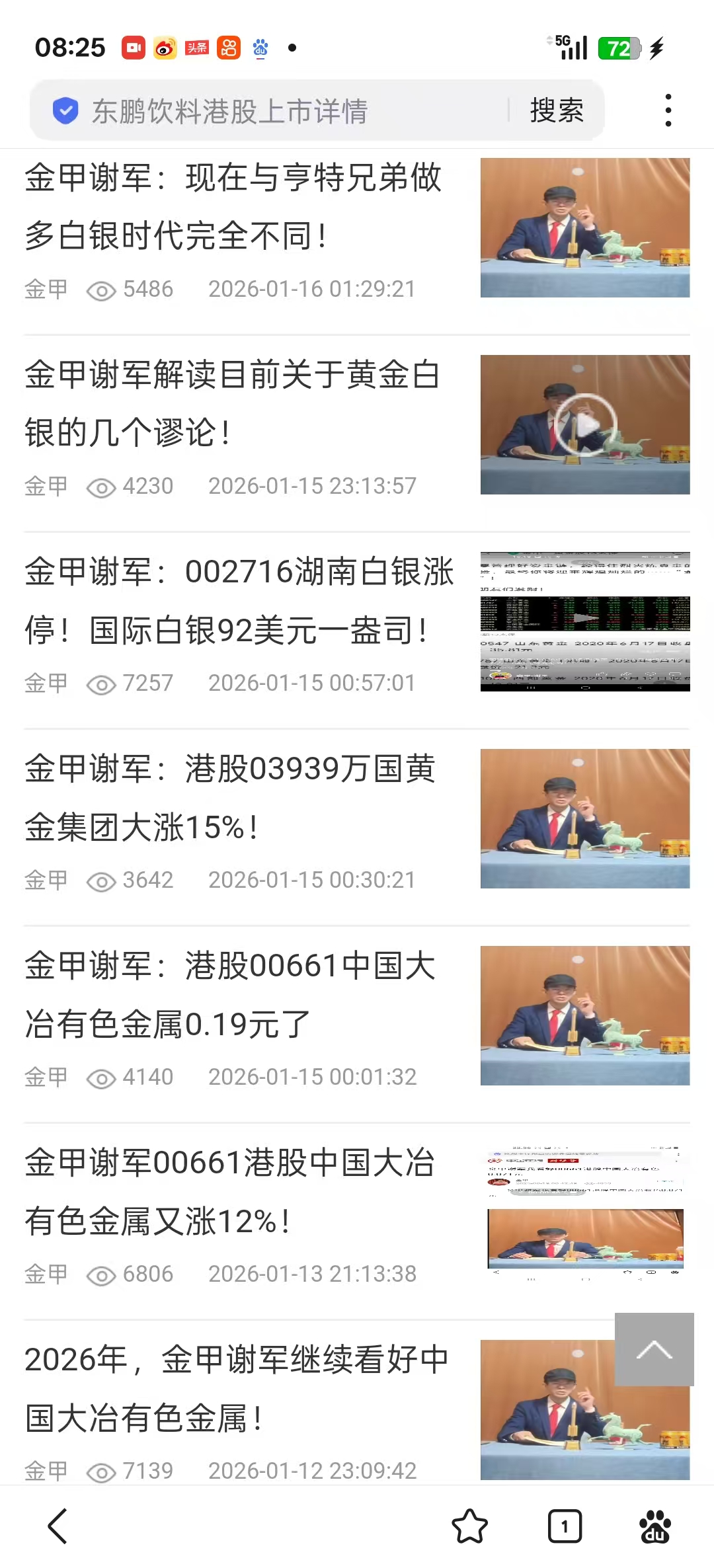Open the three-dot overflow menu
Image resolution: width=714 pixels, height=1568 pixels.
pyautogui.click(x=668, y=110)
